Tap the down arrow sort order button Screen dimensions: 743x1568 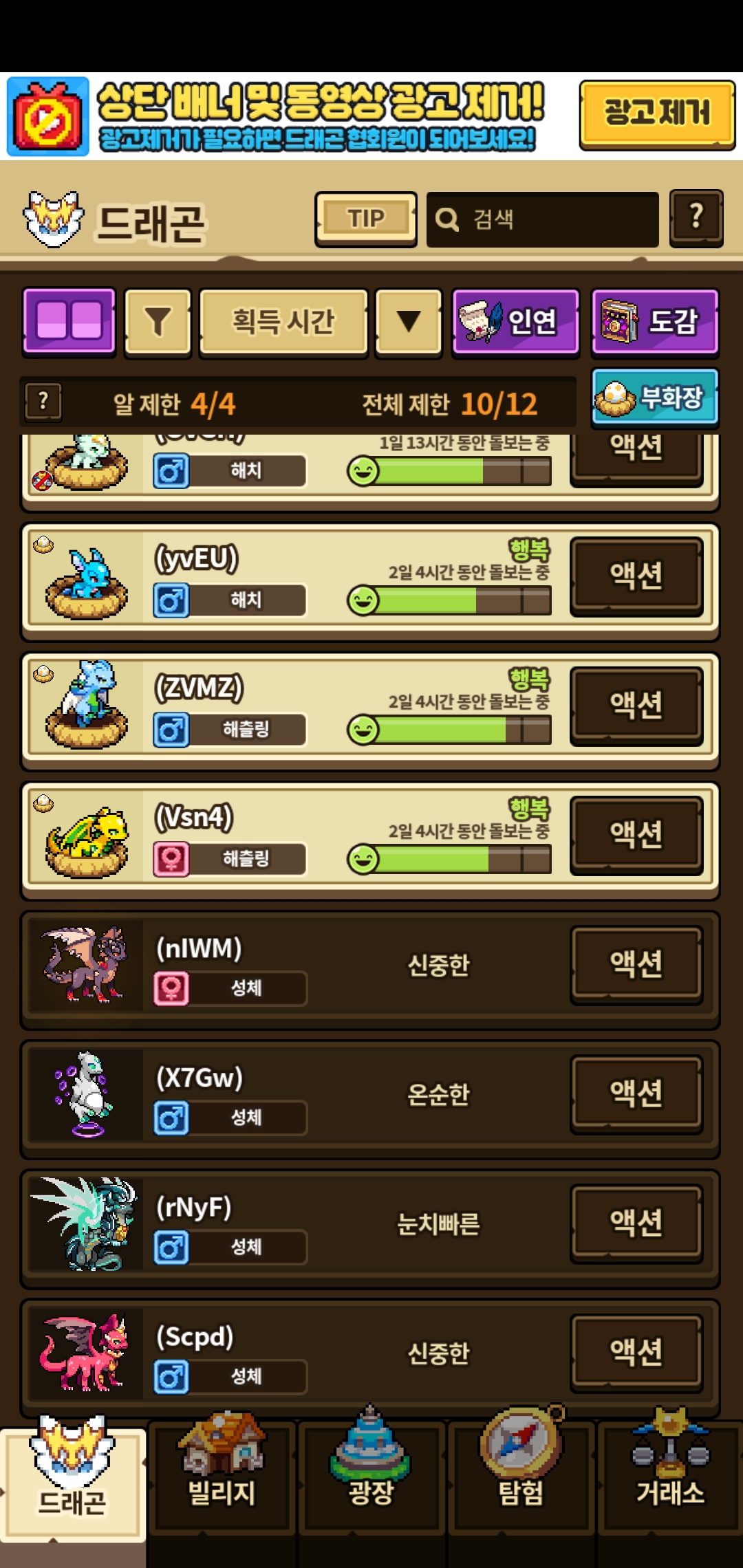[x=408, y=322]
